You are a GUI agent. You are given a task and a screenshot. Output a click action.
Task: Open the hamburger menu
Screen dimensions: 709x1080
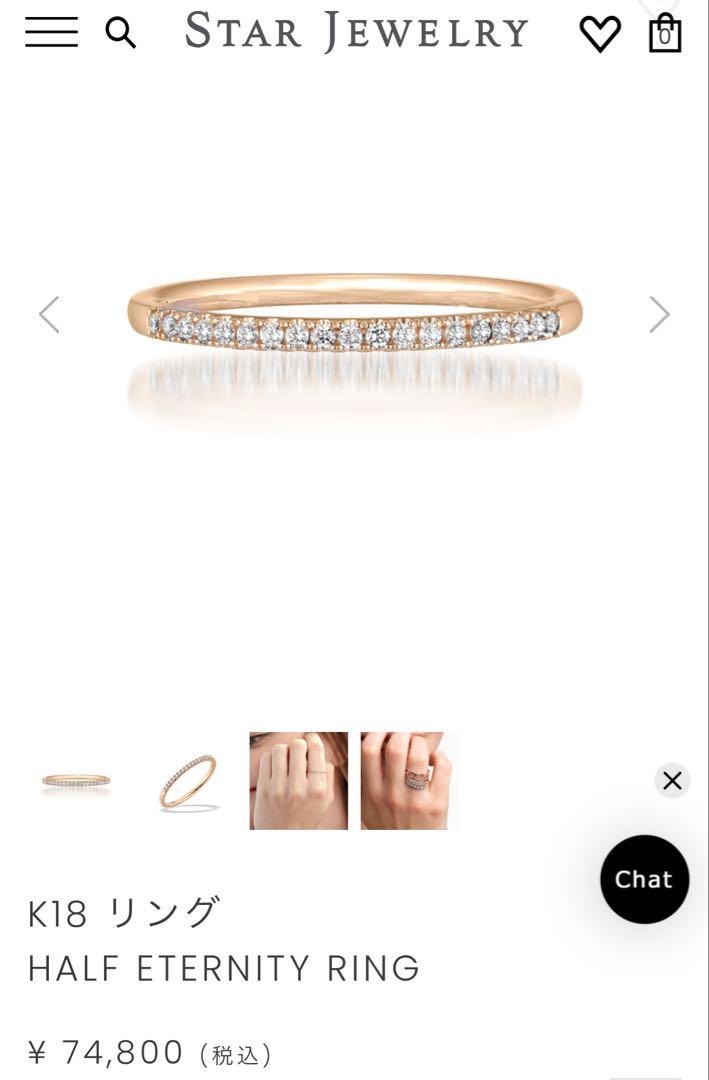[x=51, y=32]
